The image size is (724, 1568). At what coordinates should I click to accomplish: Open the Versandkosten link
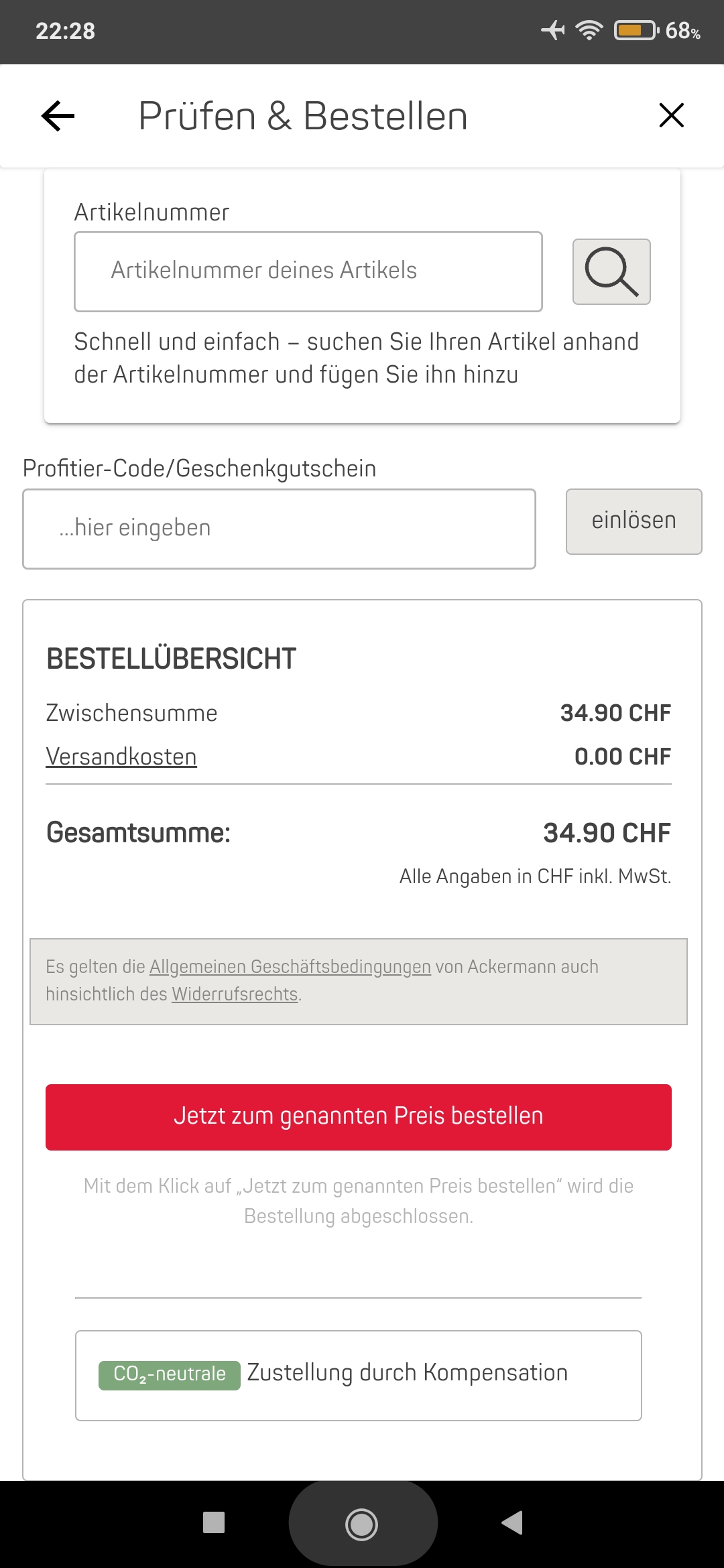pyautogui.click(x=121, y=757)
